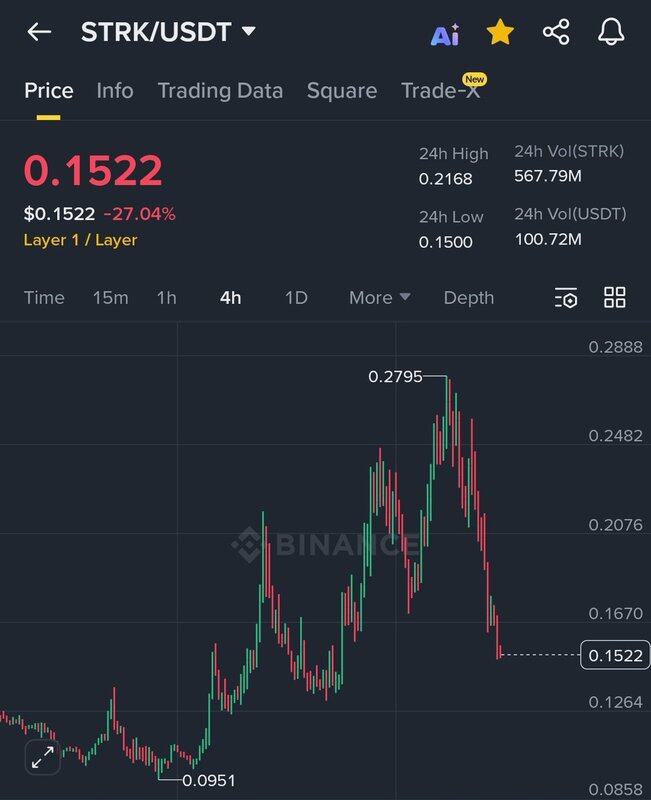
Task: Open the chart tools grid icon
Action: (615, 297)
